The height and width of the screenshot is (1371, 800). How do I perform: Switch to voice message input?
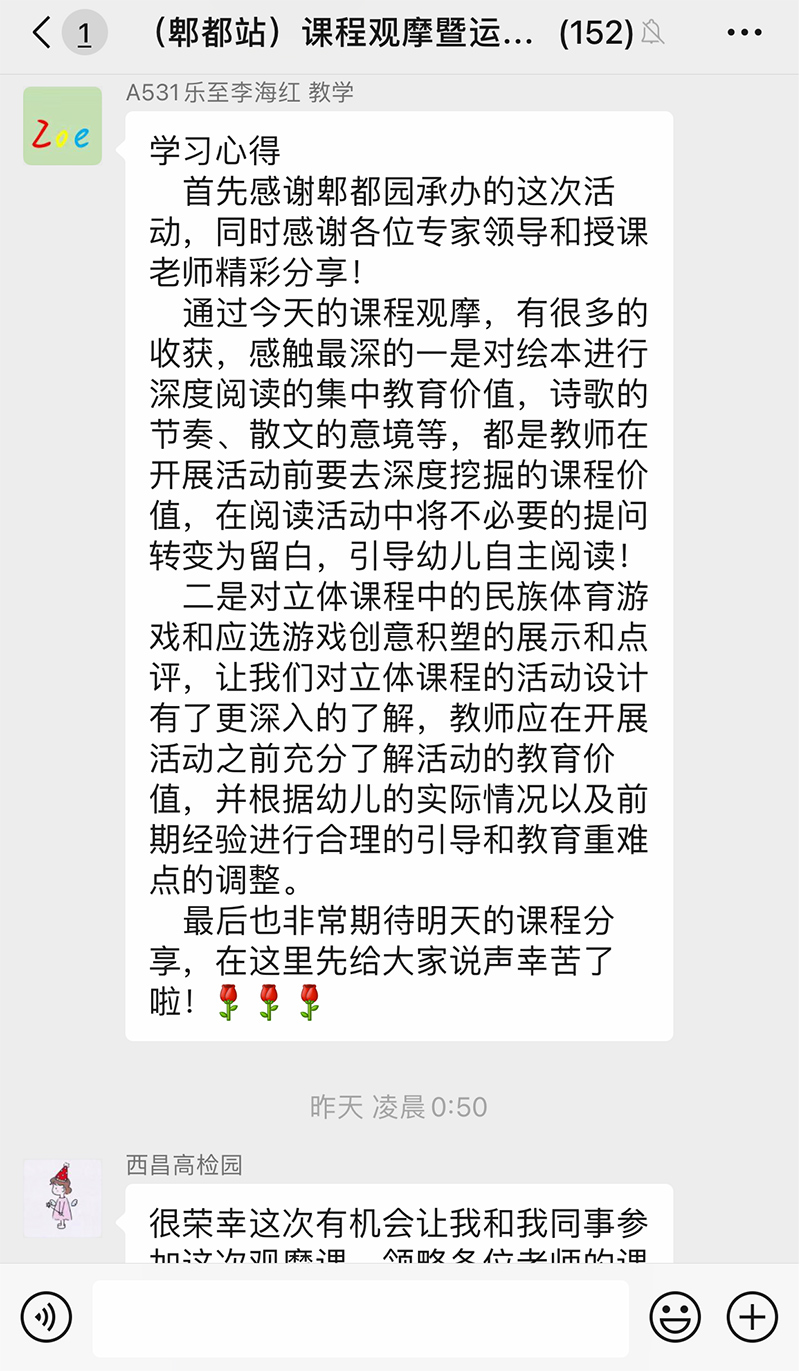coord(46,1316)
